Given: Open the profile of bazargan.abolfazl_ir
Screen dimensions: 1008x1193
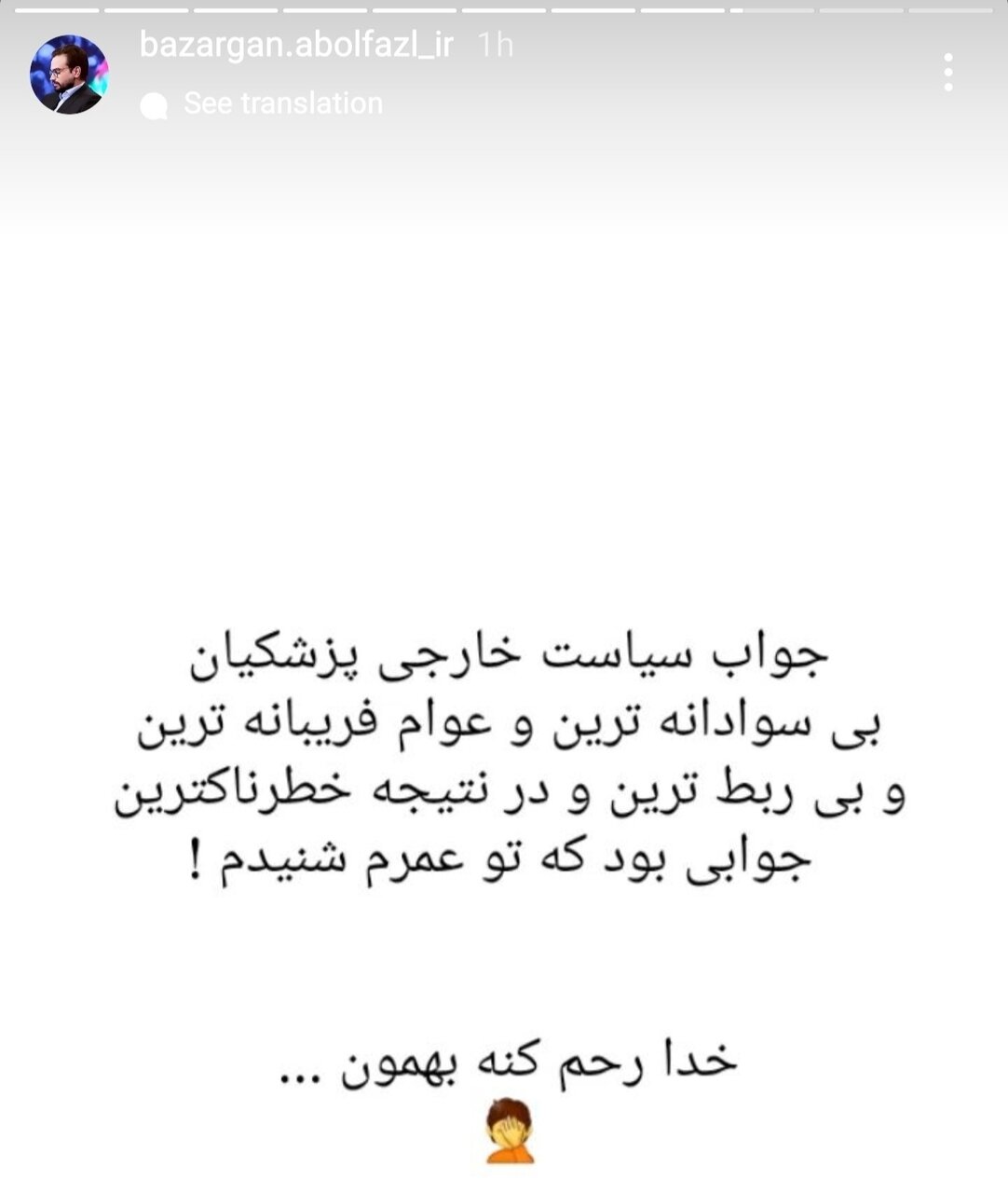Looking at the screenshot, I should (x=298, y=45).
